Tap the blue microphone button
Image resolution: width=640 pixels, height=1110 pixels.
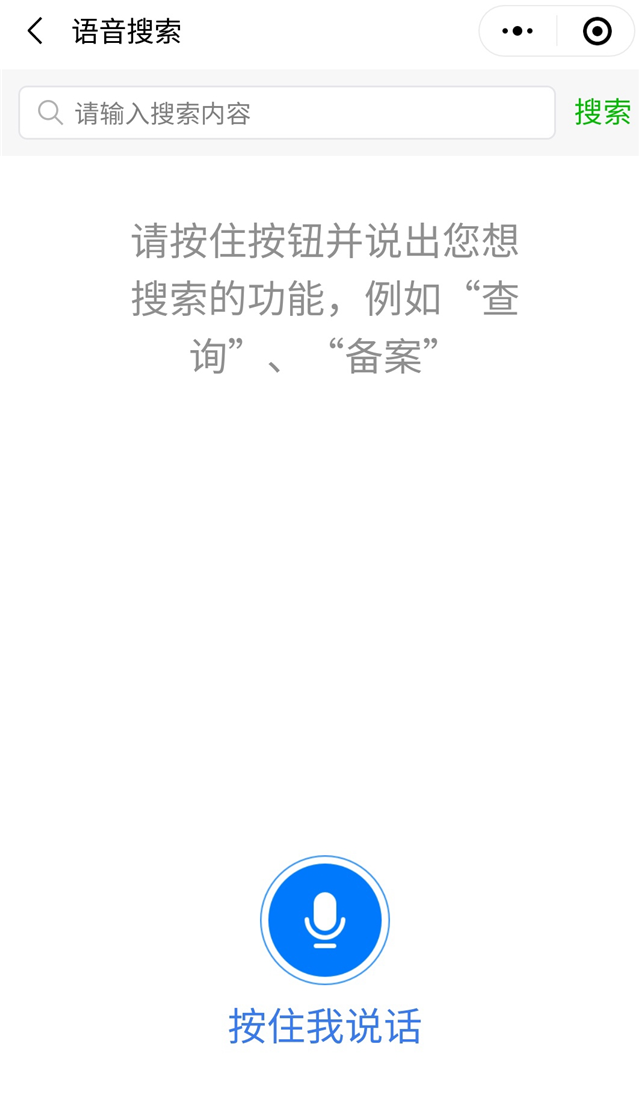coord(324,920)
